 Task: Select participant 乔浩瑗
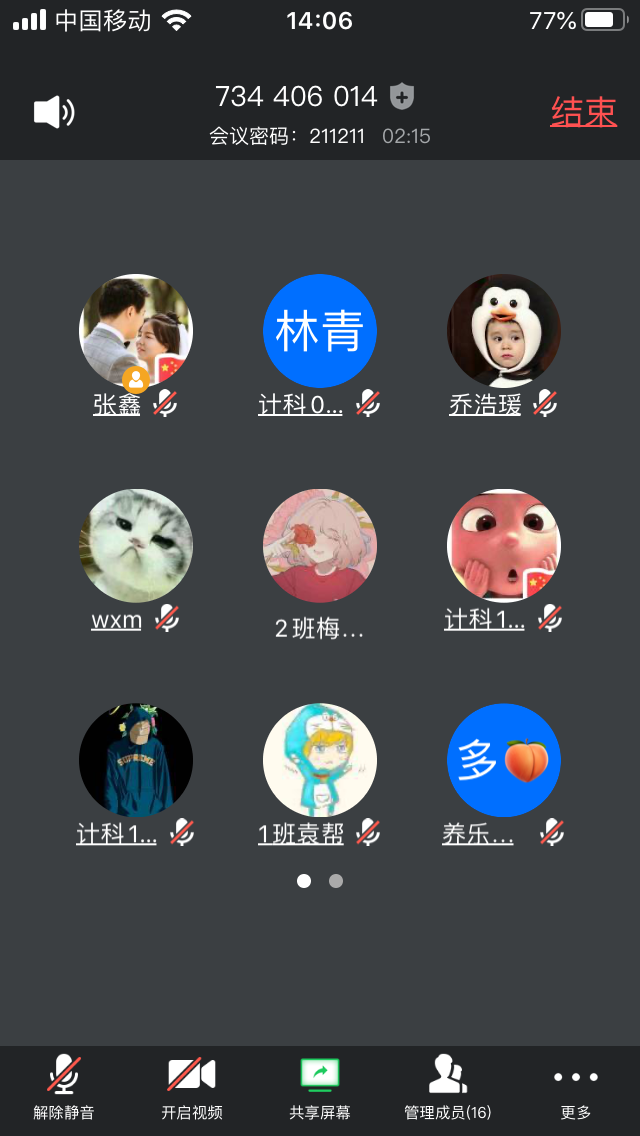click(504, 331)
